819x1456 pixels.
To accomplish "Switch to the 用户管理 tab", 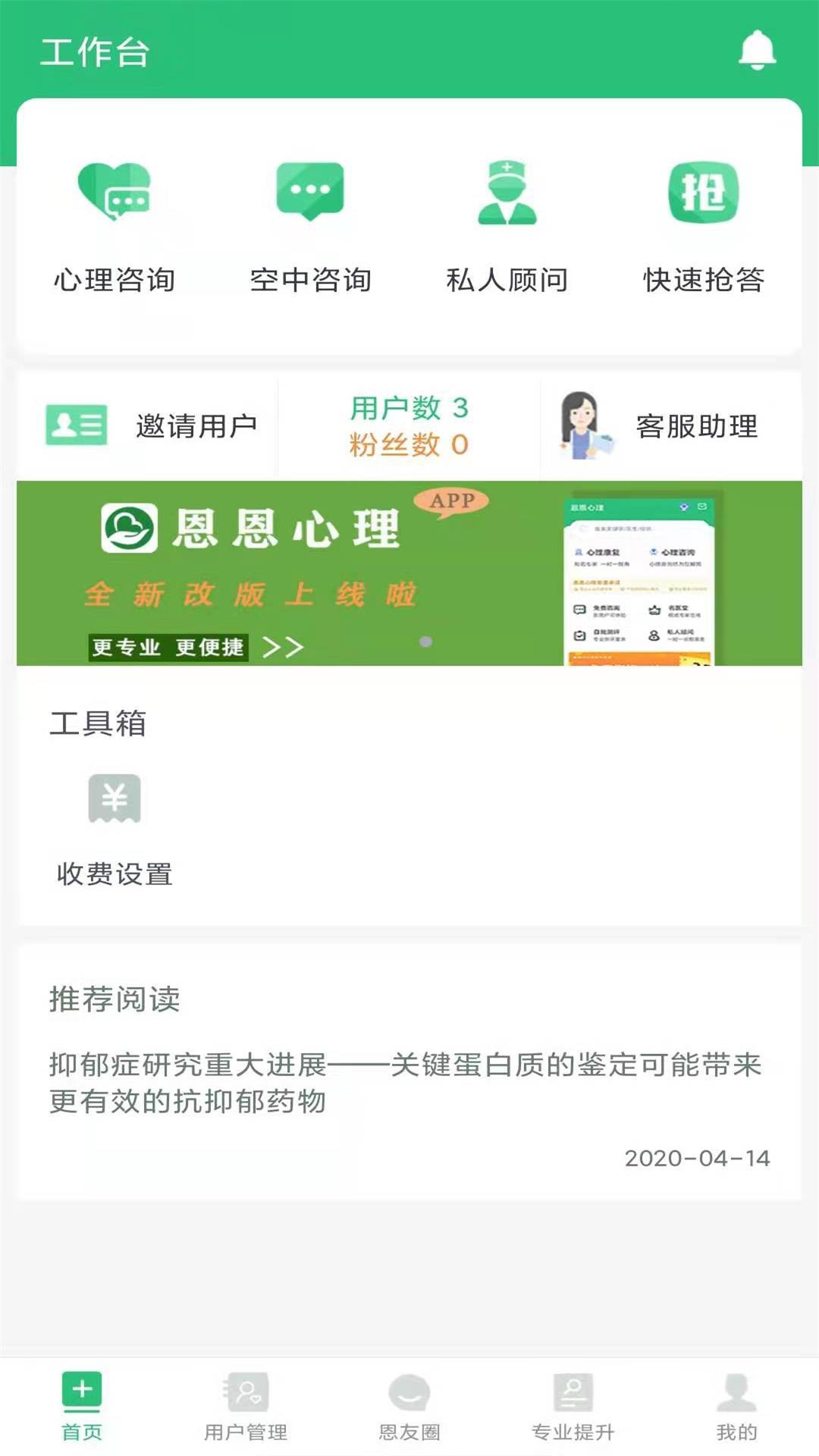I will [246, 1406].
